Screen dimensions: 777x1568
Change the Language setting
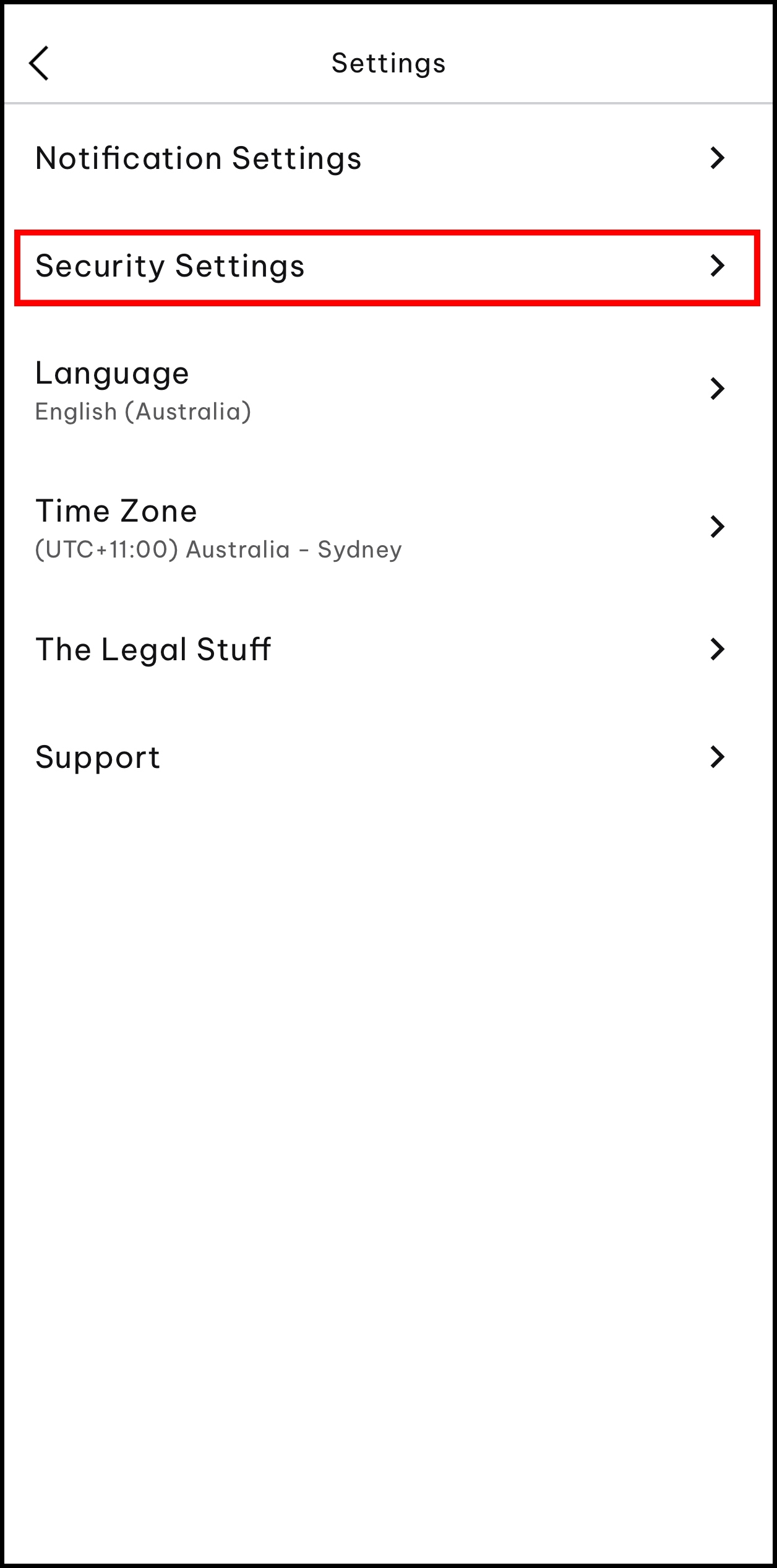388,390
